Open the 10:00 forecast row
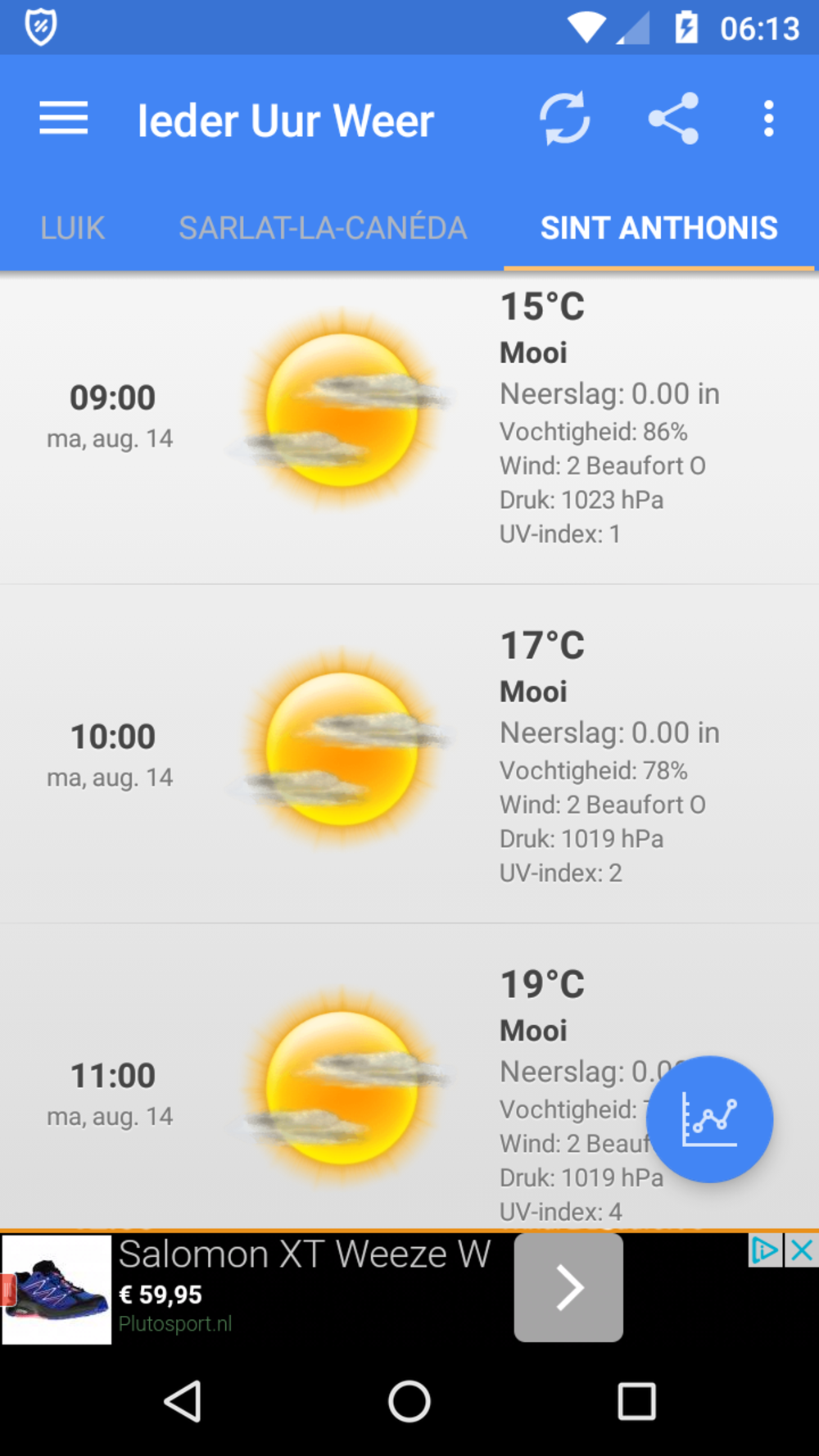 (x=409, y=754)
